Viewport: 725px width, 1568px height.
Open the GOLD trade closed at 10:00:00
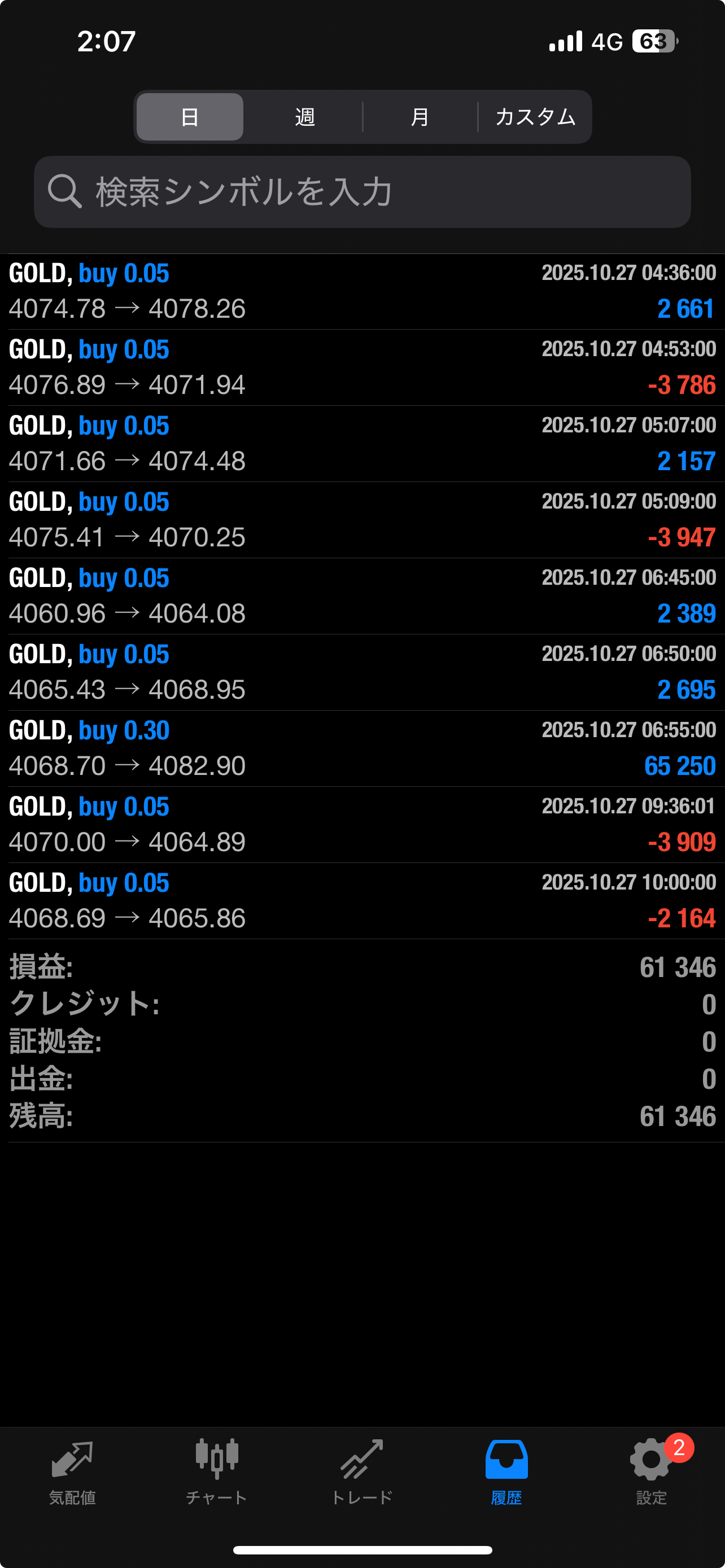(362, 900)
